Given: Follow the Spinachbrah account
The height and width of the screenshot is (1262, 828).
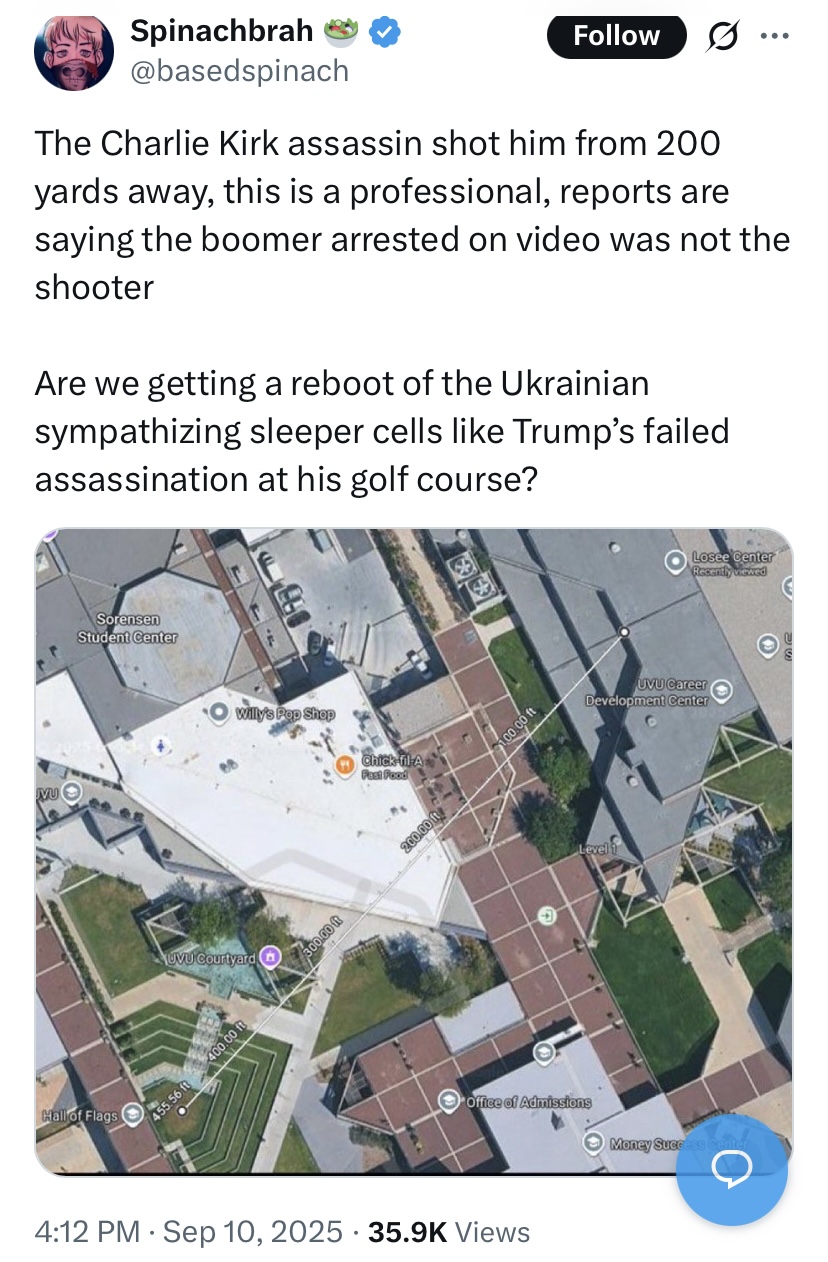Looking at the screenshot, I should point(616,36).
